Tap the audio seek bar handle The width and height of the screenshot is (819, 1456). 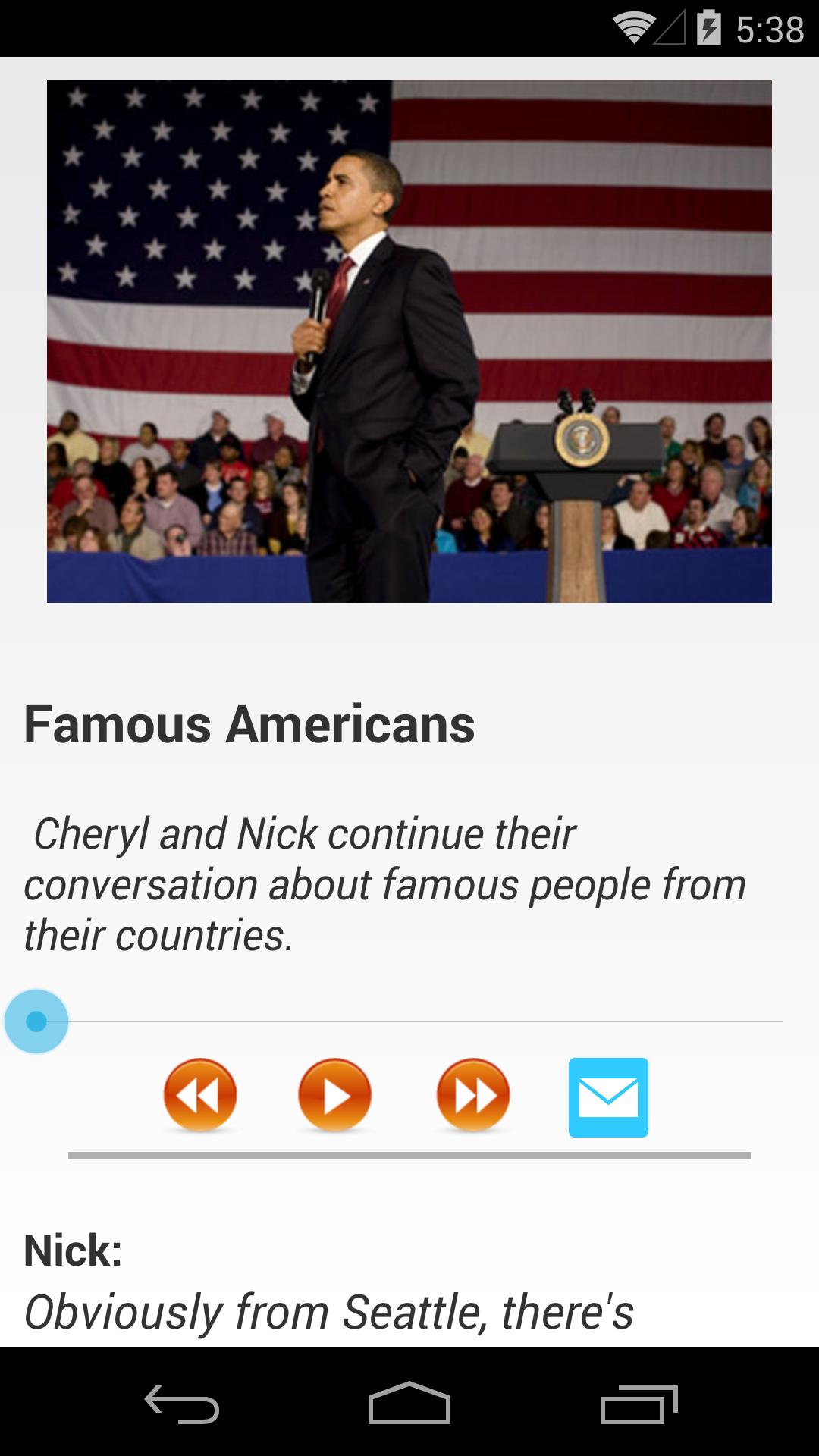tap(36, 1021)
